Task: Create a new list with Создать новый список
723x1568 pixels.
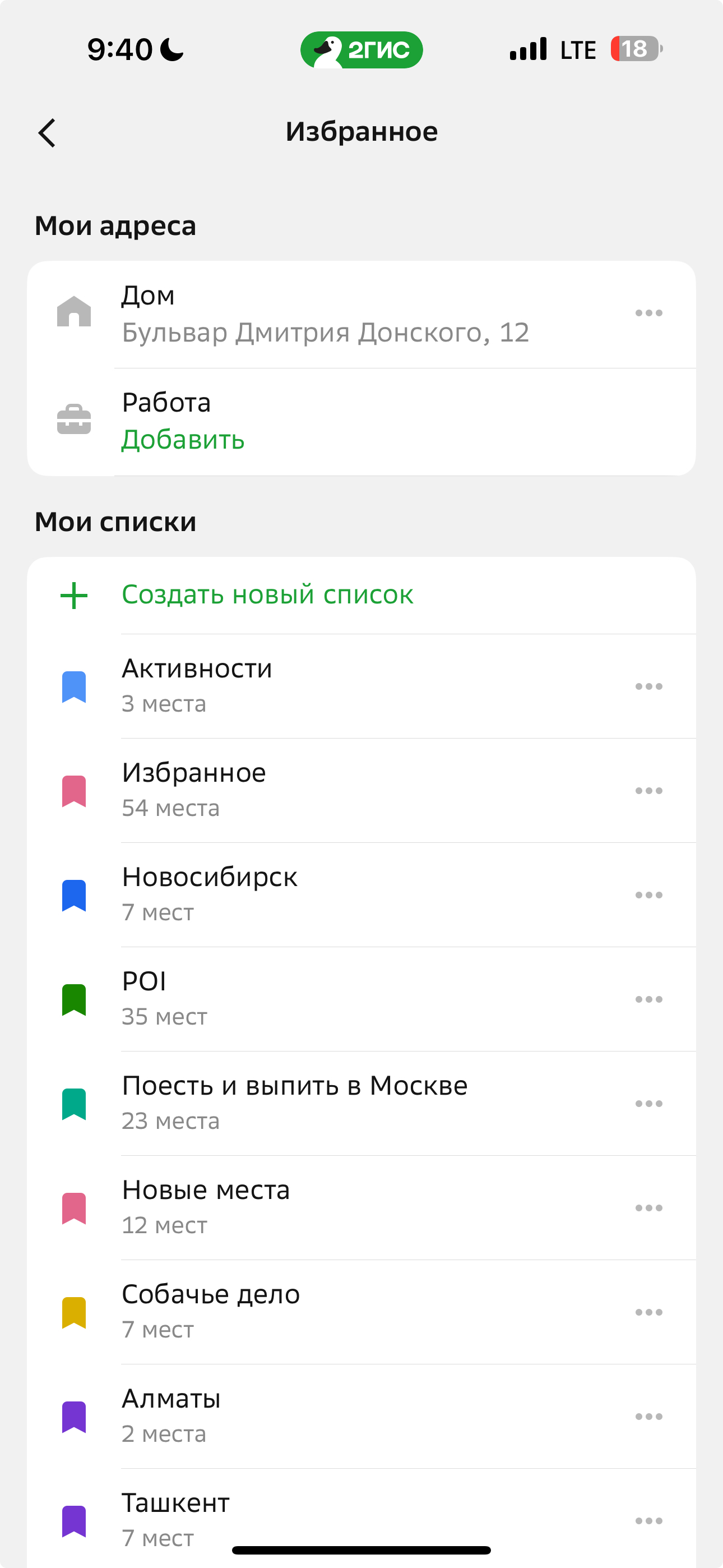Action: [x=361, y=596]
